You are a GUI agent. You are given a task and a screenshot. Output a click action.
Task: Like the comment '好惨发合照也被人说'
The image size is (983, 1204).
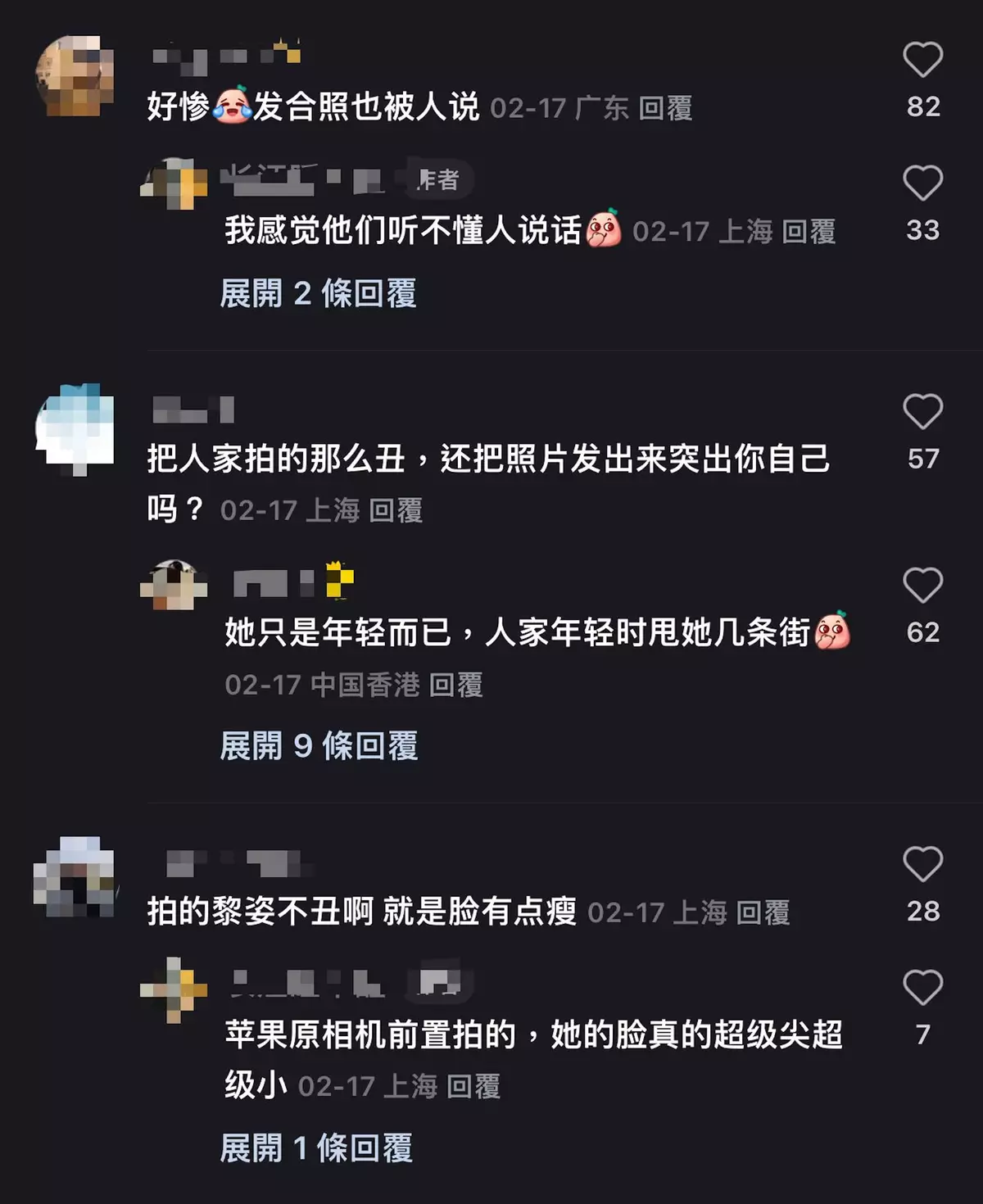(x=922, y=60)
